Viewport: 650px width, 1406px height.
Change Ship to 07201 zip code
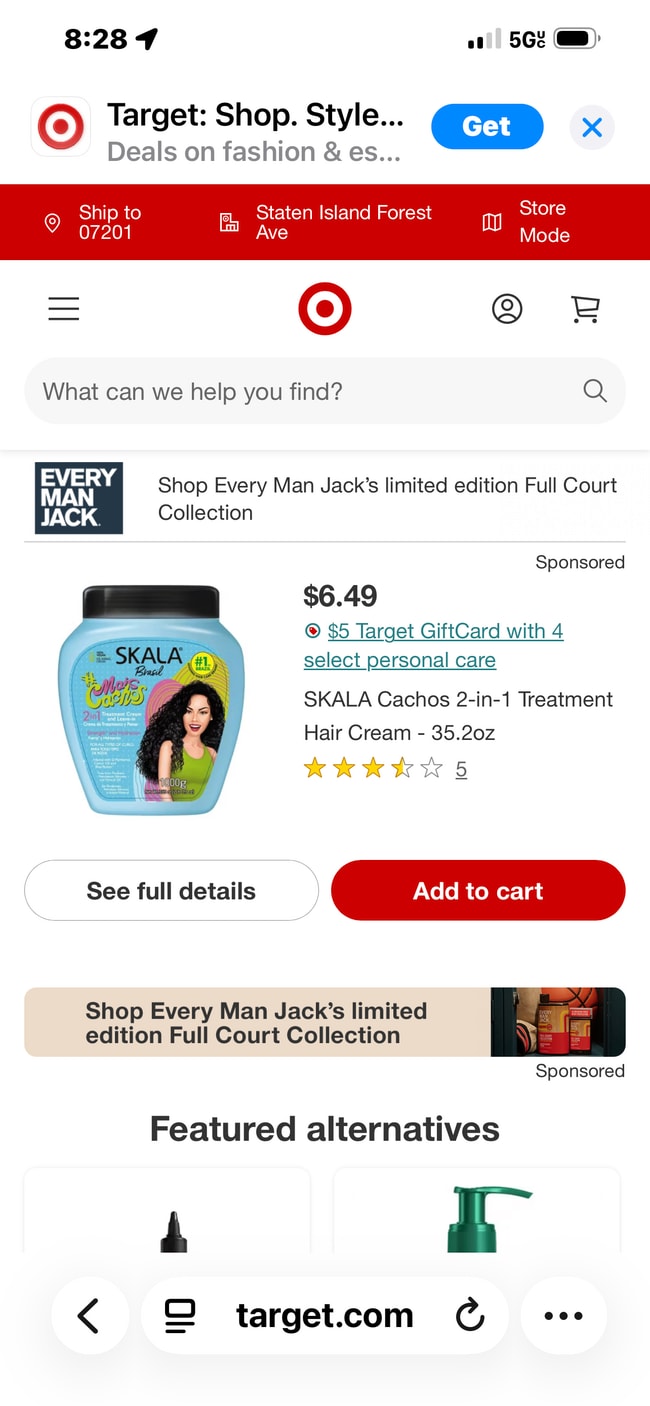pyautogui.click(x=94, y=222)
